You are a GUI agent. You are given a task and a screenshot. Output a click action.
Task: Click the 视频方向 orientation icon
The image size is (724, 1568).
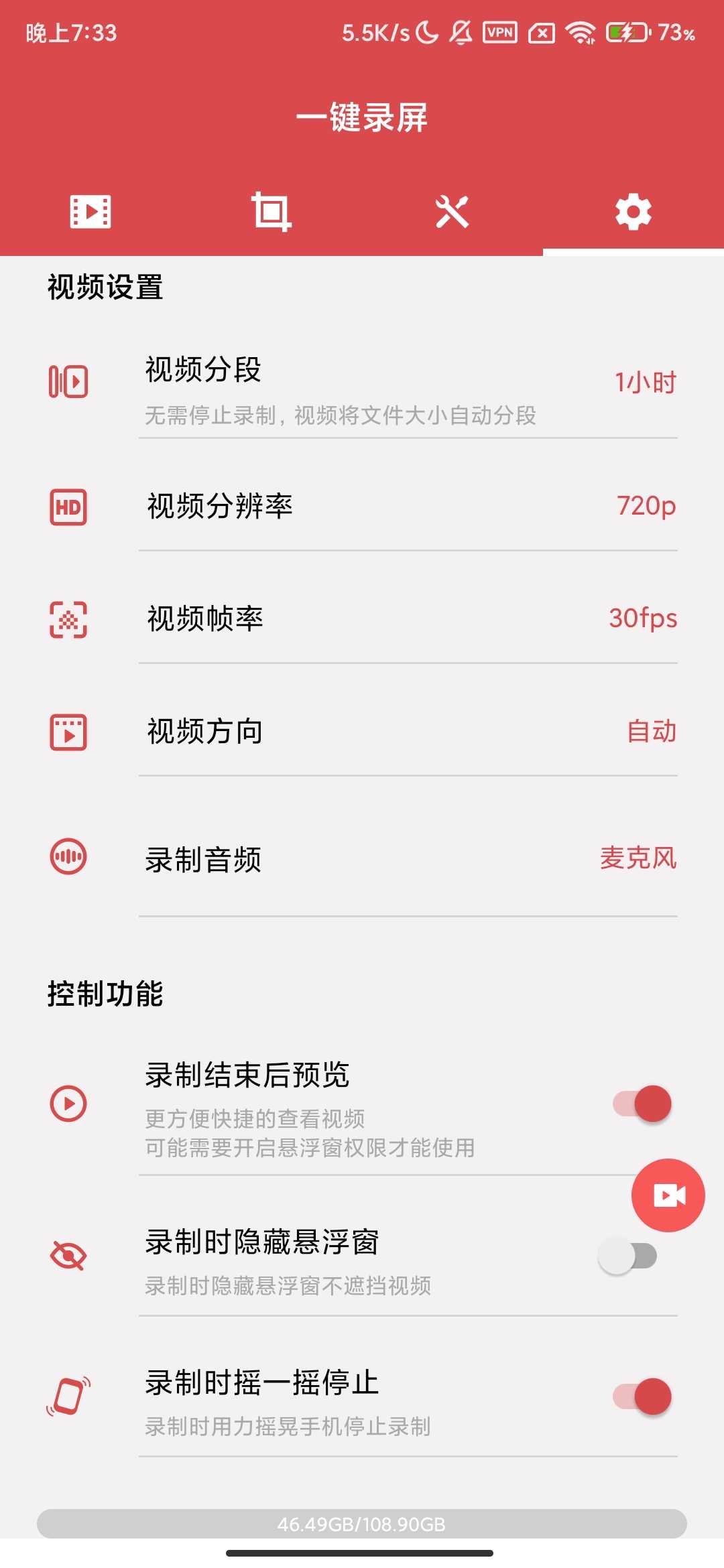[69, 732]
